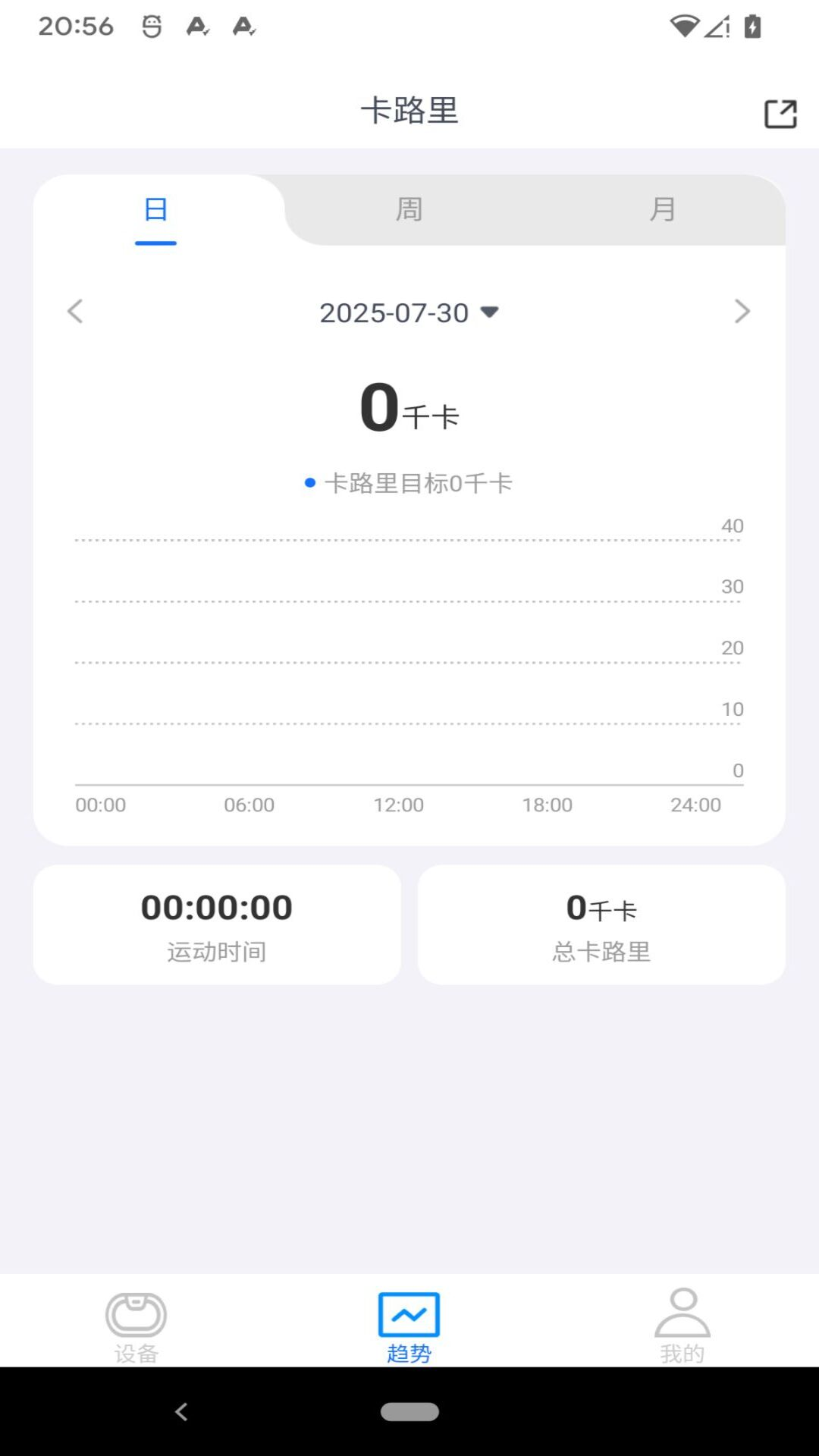
Task: Tap the 总卡路里 total calories card
Action: pyautogui.click(x=601, y=924)
